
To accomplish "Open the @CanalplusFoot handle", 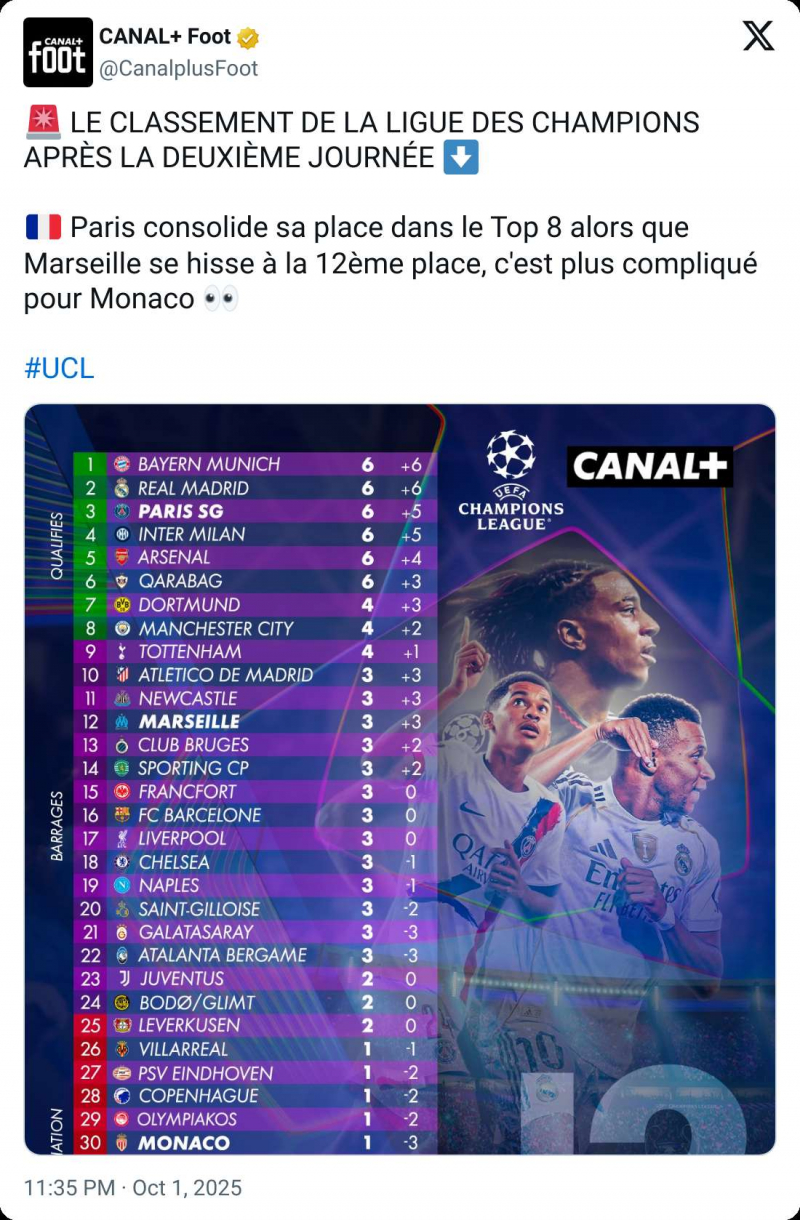I will point(178,68).
